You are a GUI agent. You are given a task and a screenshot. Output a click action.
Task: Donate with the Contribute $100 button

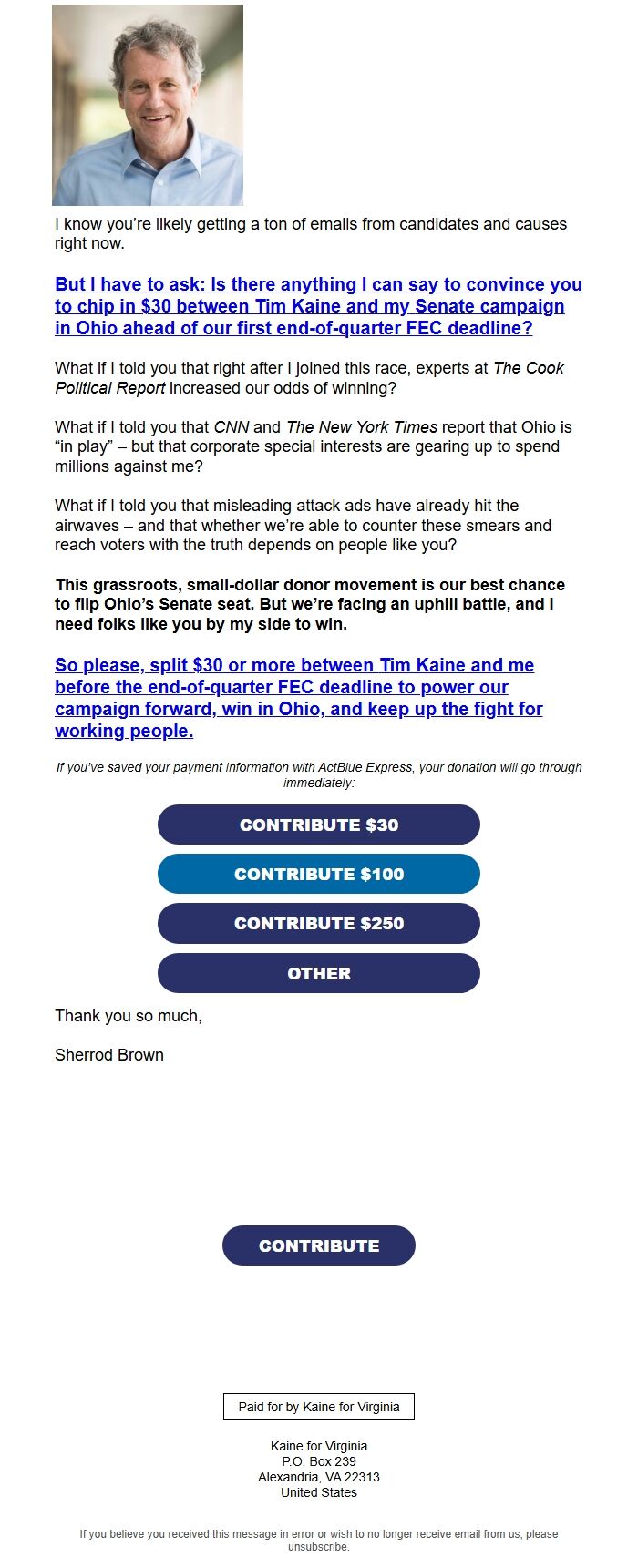tap(319, 874)
